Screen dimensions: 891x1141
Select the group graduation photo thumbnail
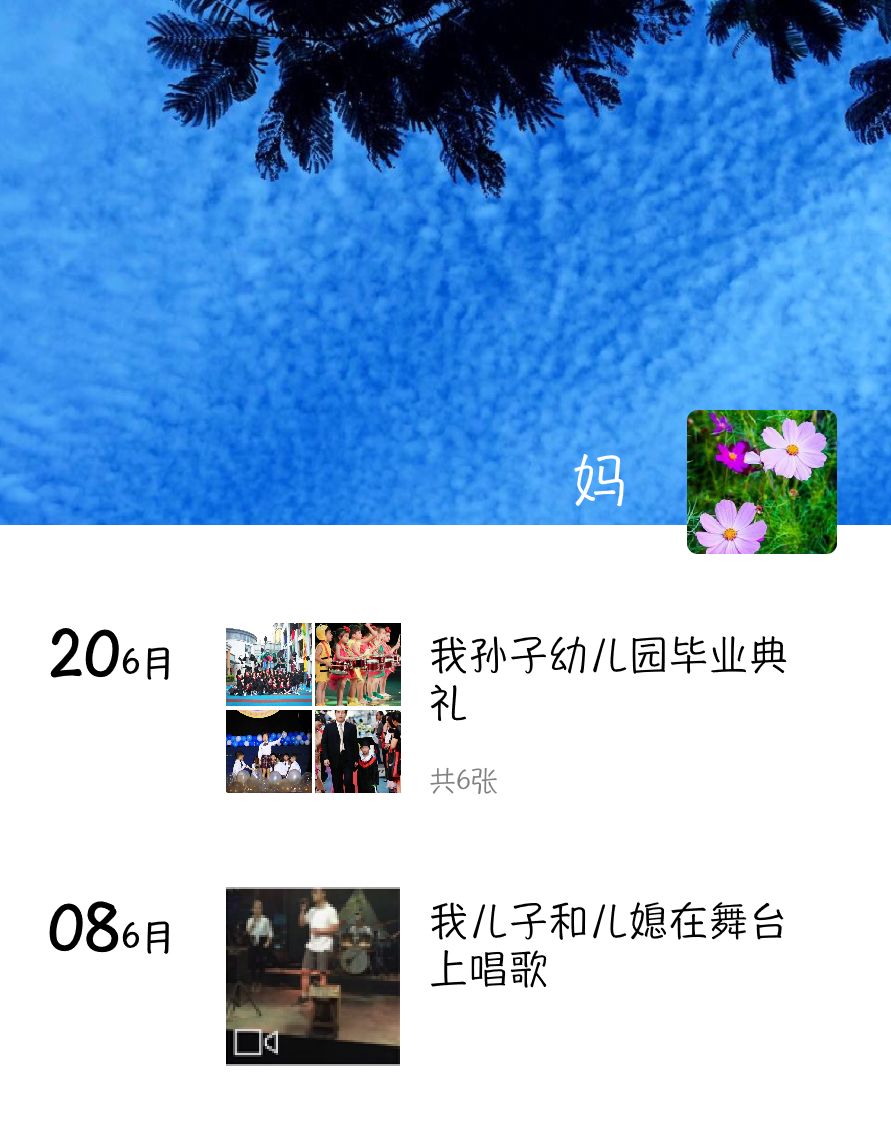268,664
